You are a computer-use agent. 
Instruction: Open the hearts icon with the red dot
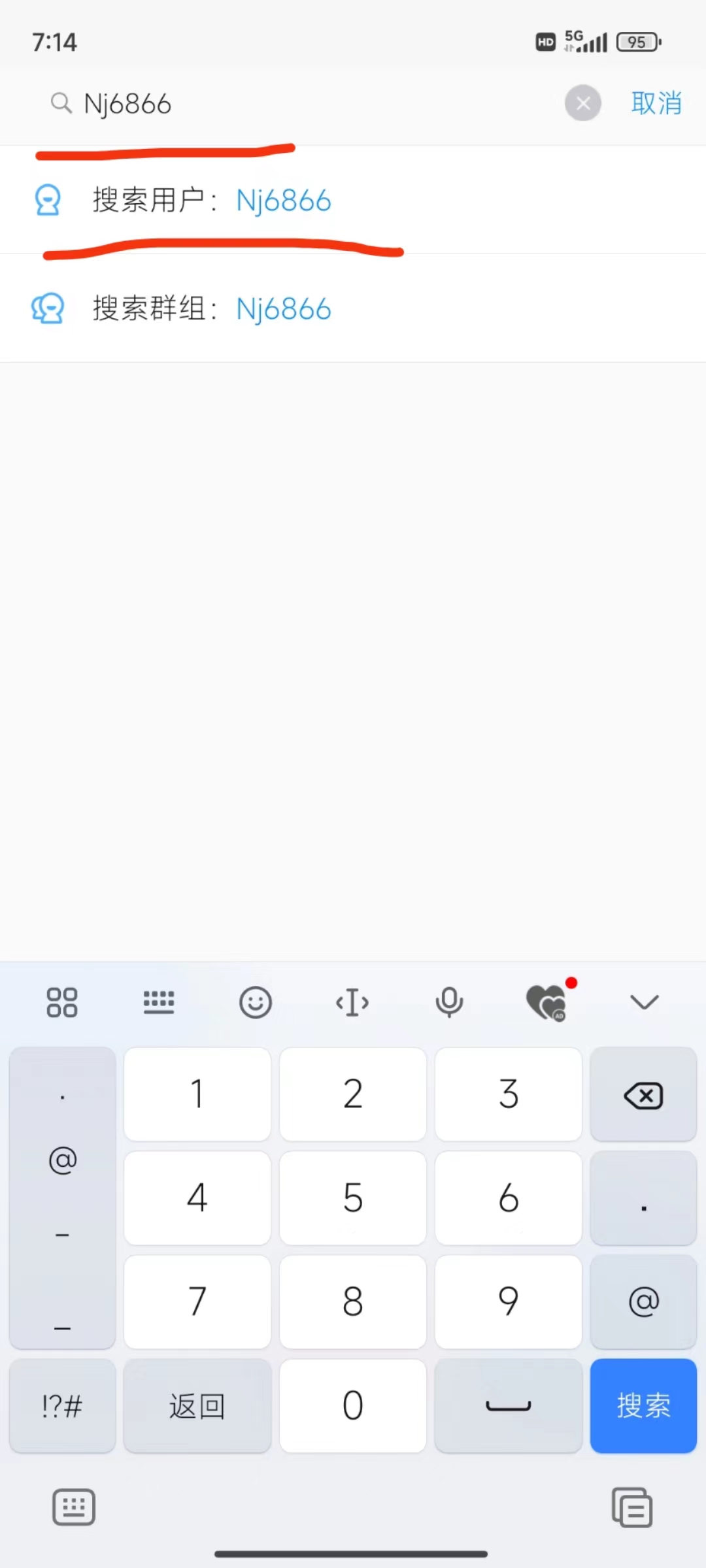(546, 1002)
